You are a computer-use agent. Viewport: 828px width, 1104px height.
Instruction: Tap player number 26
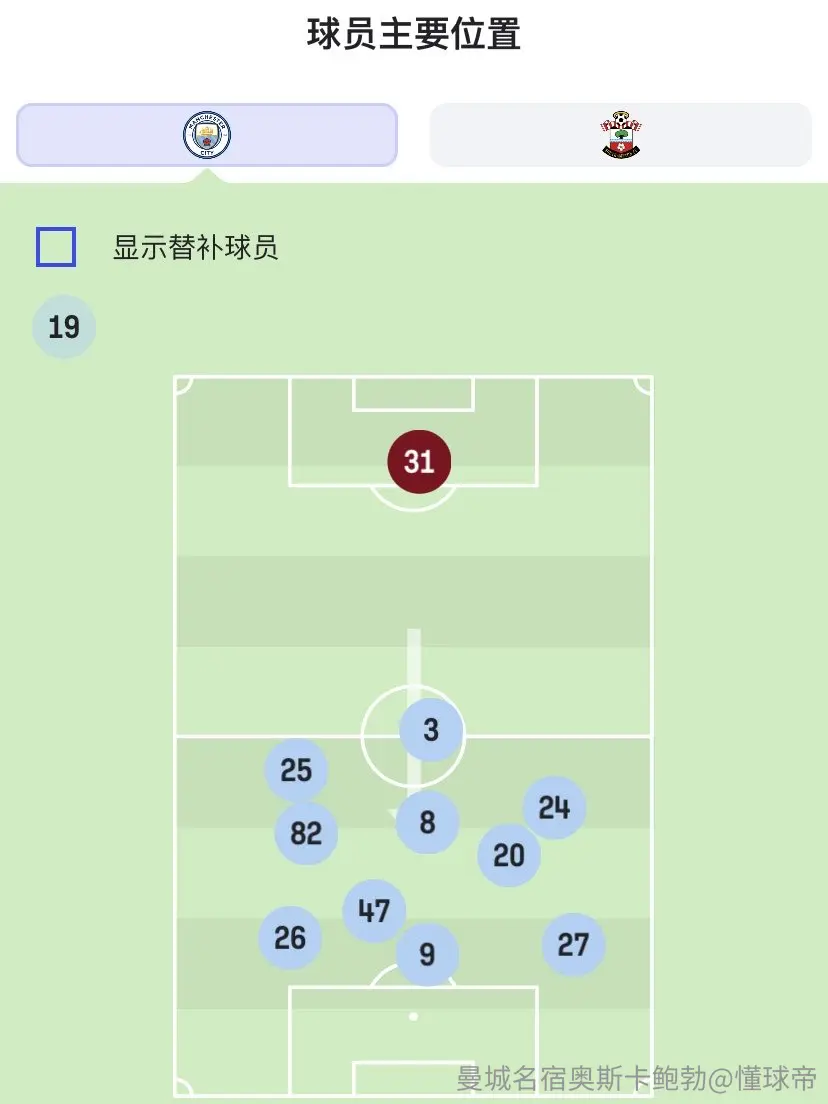[289, 938]
